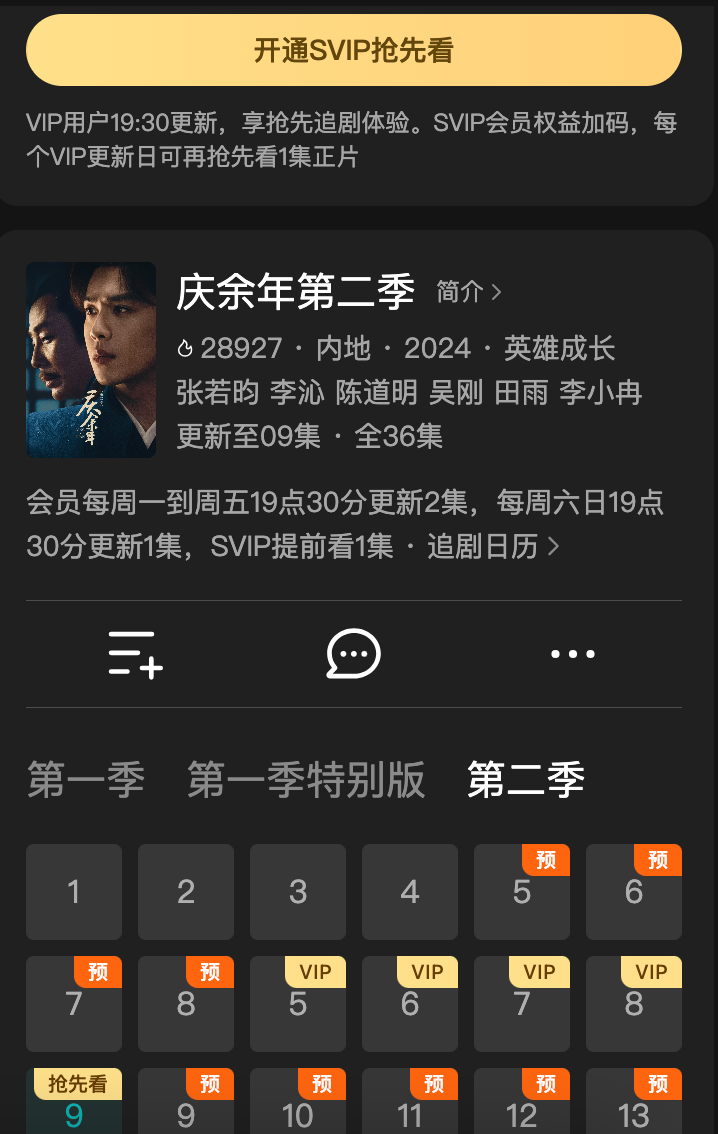Play the 抢先看 episode 9
This screenshot has height=1134, width=718.
click(74, 1104)
